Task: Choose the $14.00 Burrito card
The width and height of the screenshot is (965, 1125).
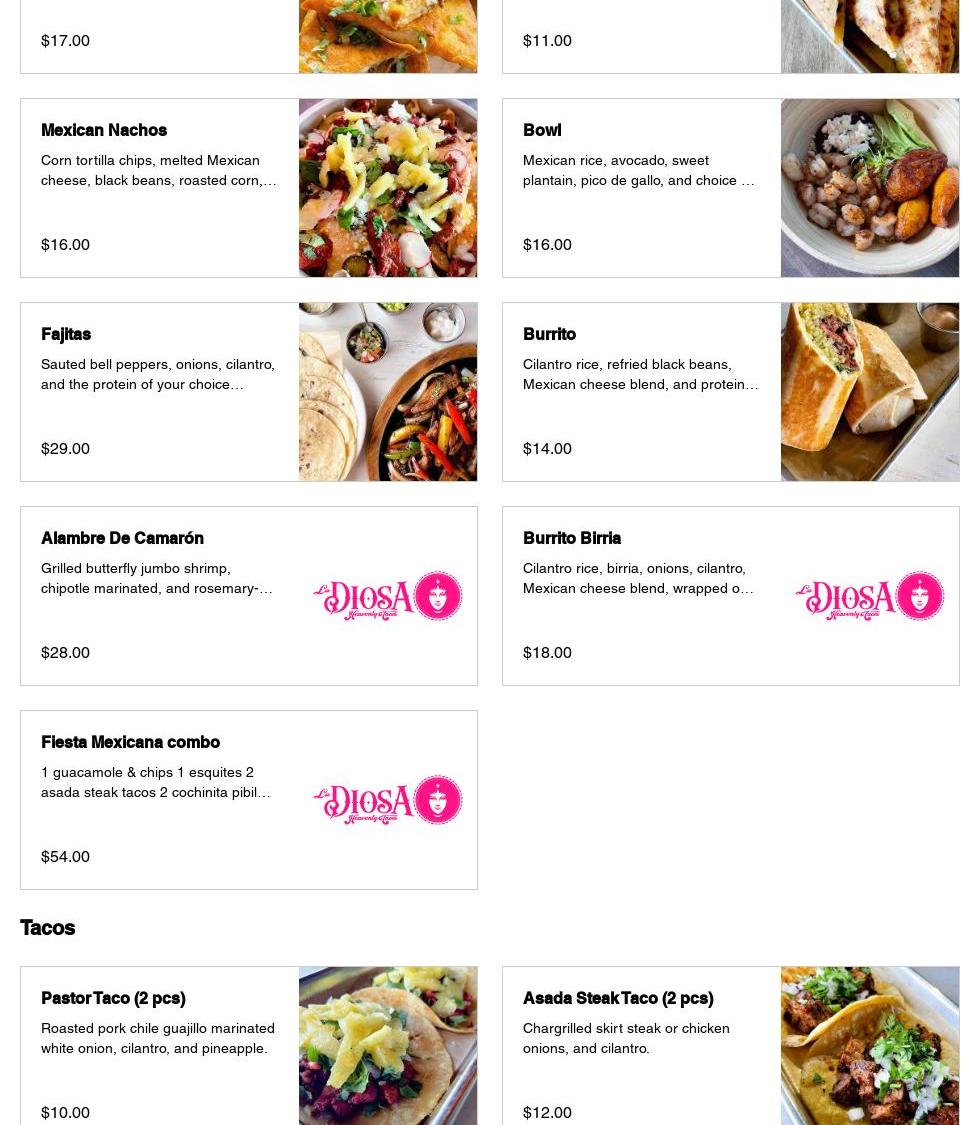Action: (730, 392)
